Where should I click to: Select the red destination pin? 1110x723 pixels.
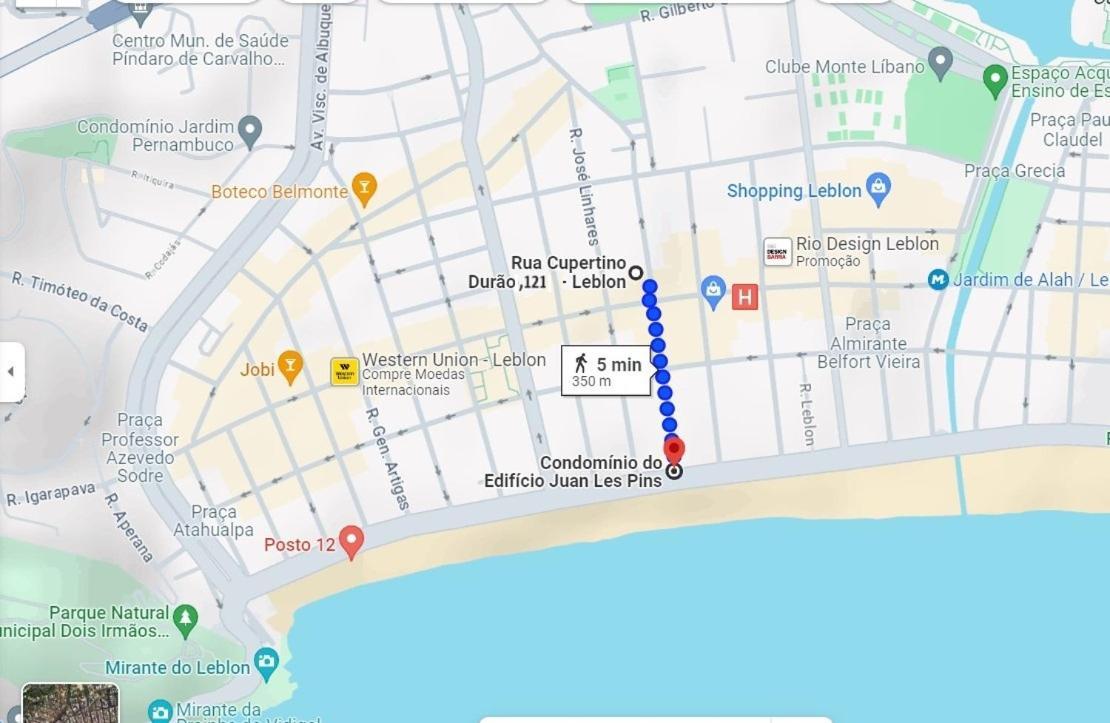pyautogui.click(x=674, y=449)
